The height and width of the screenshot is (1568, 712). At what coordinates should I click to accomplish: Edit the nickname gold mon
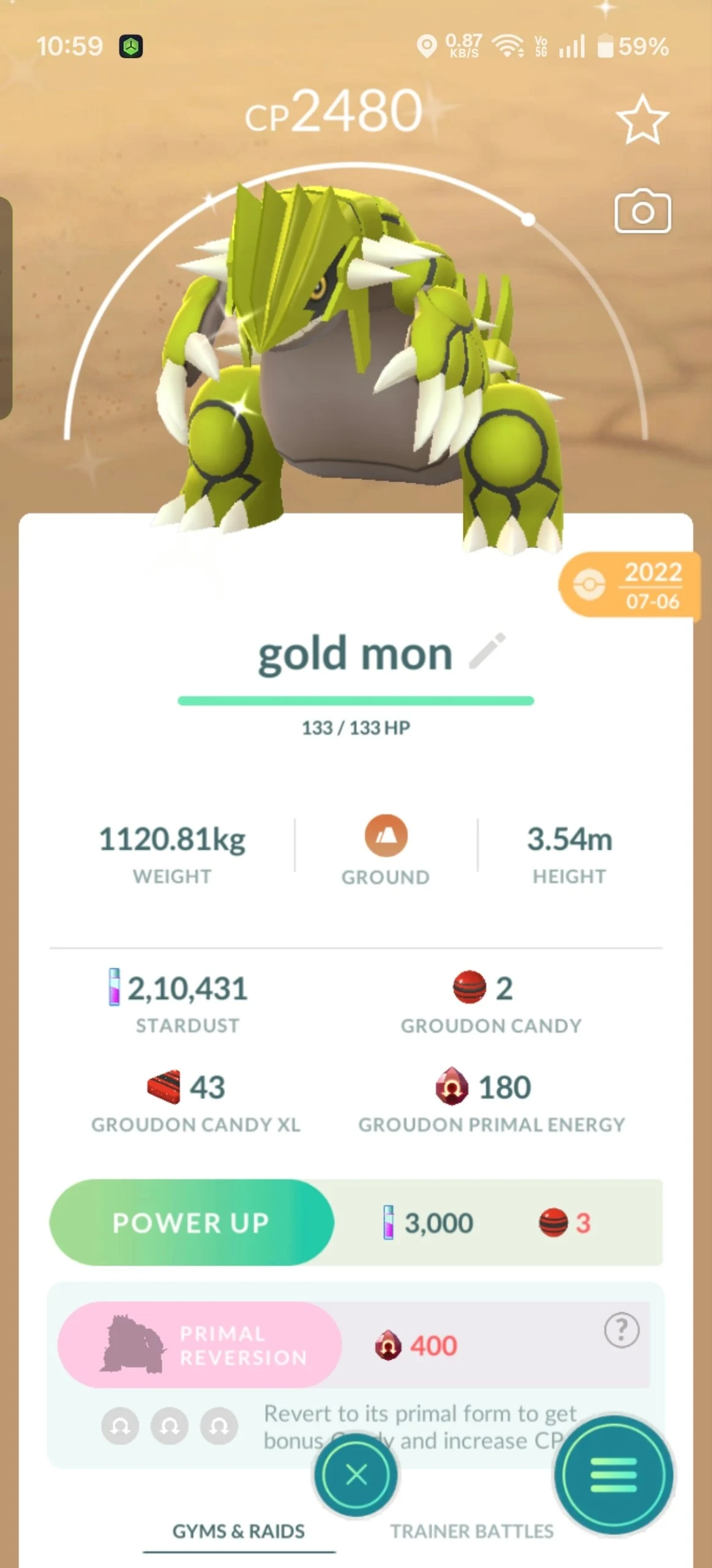(x=487, y=650)
